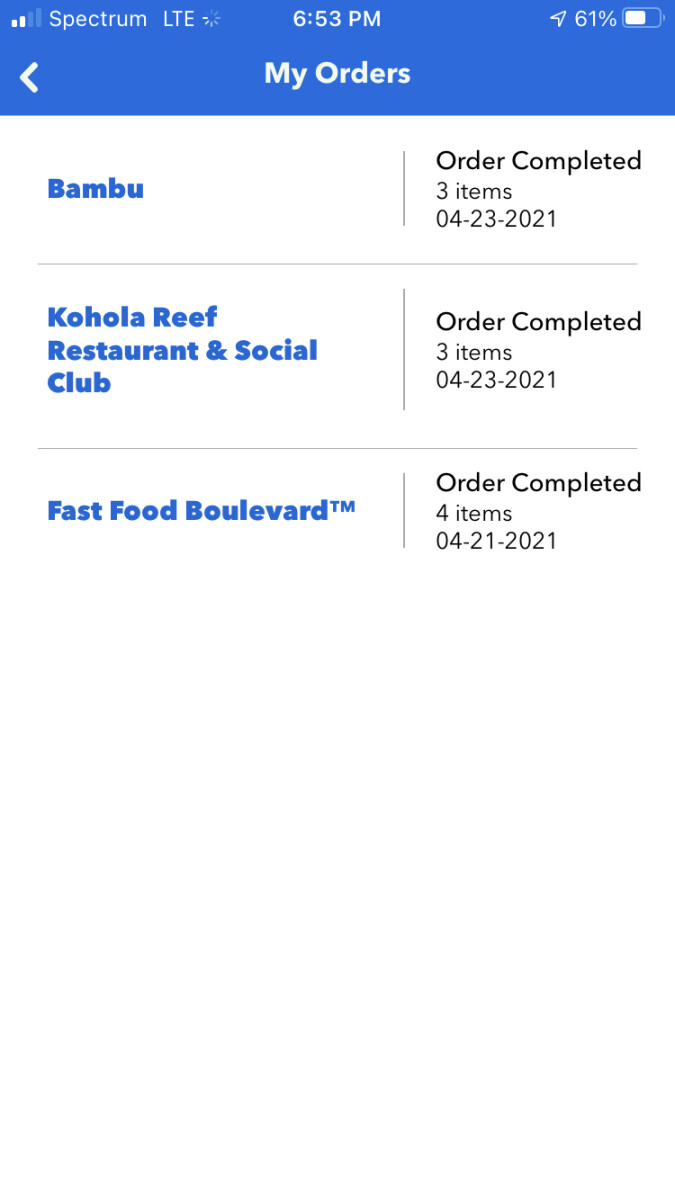This screenshot has height=1200, width=675.
Task: Open the Bambu order
Action: point(96,189)
